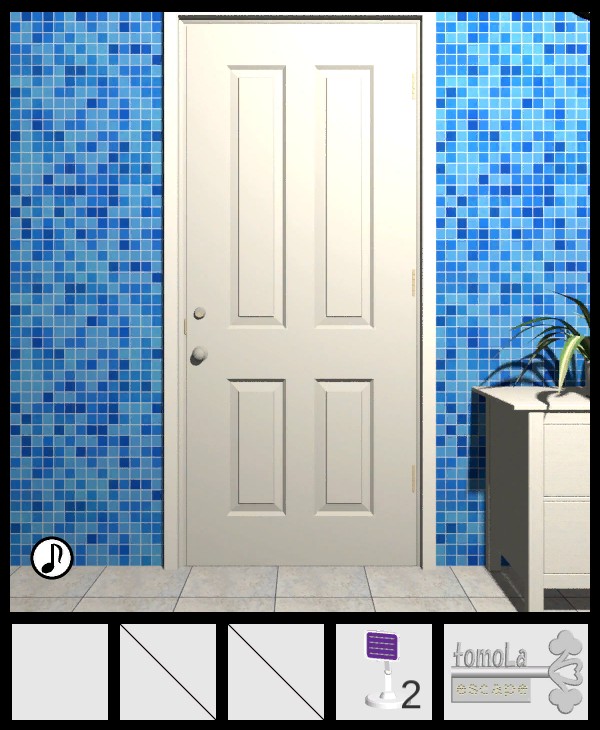Toggle the music note sound button
Screen dimensions: 600x730
[52, 558]
